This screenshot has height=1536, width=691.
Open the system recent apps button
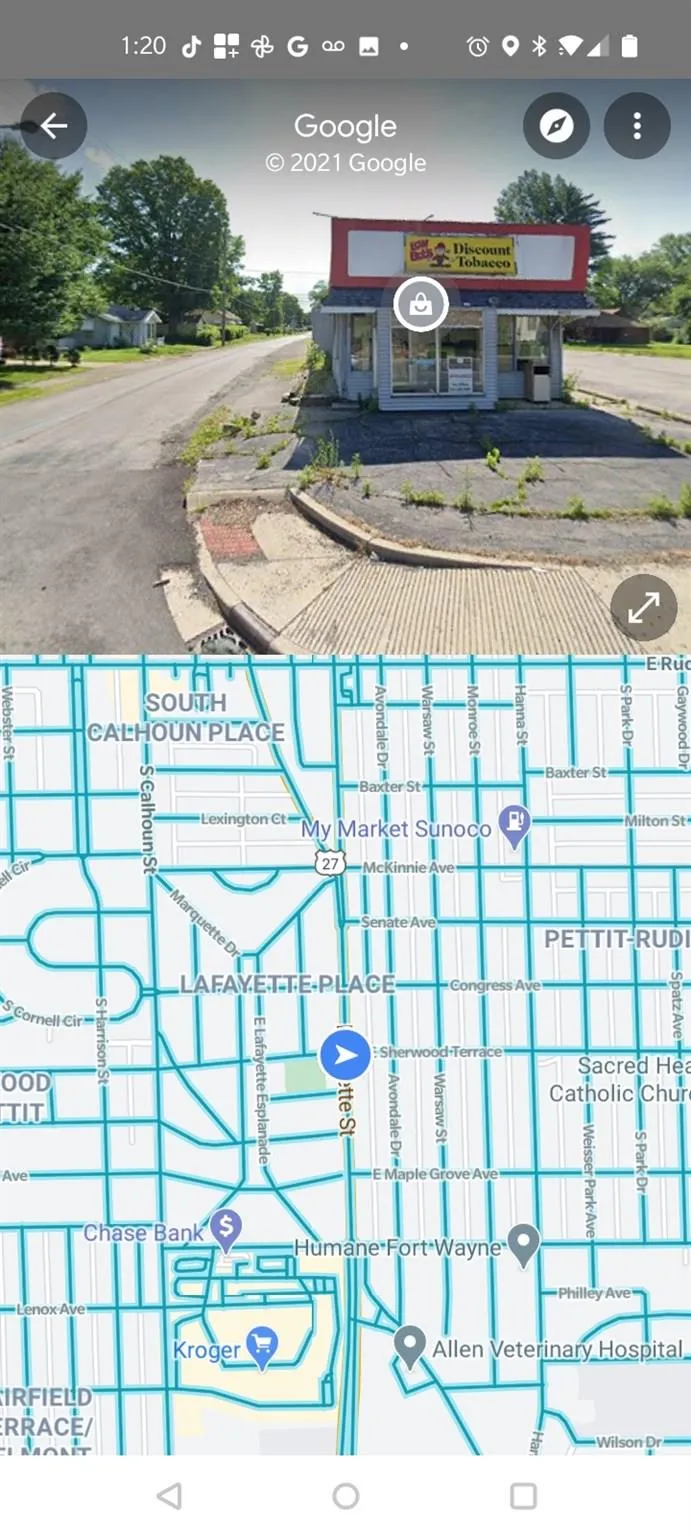coord(523,1496)
